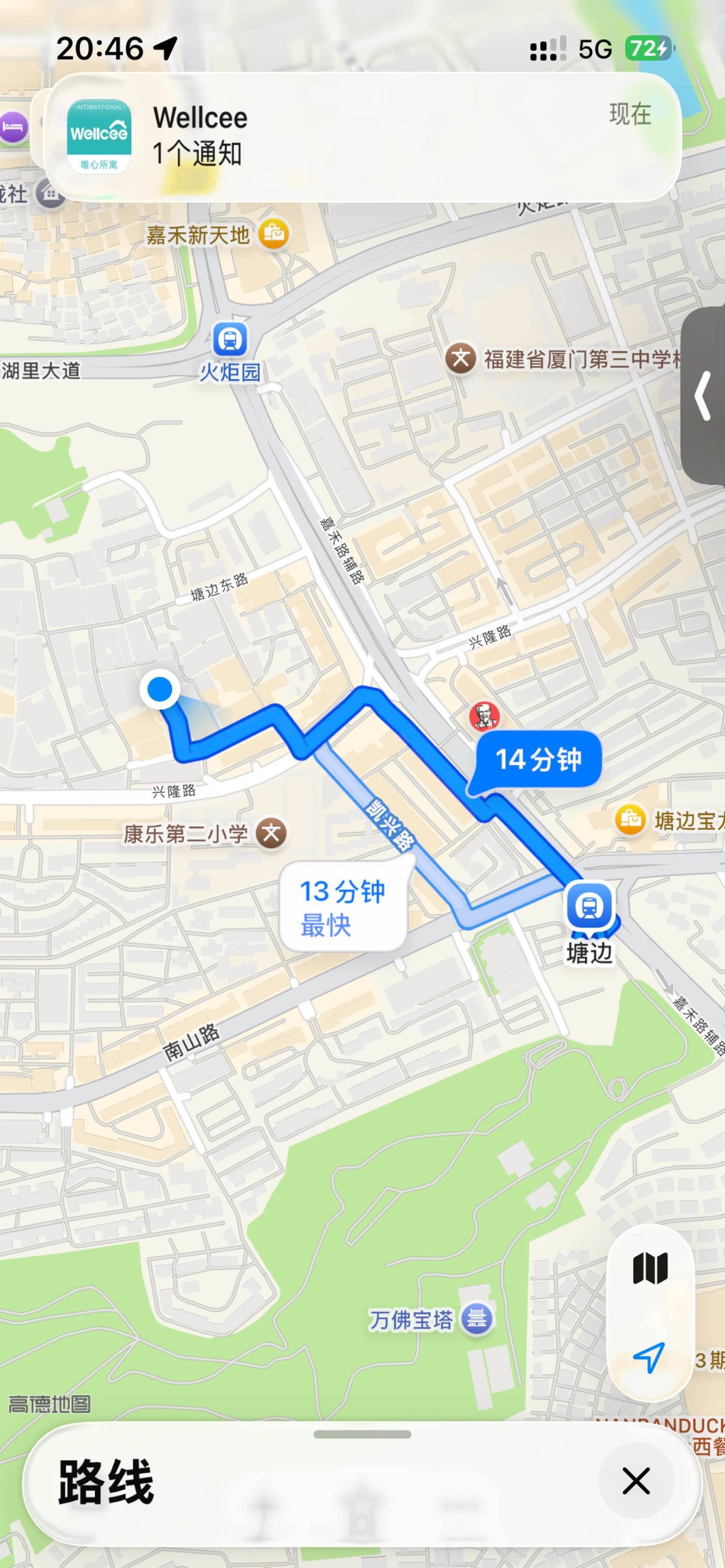Select the 13分钟 最快 route
Image resolution: width=725 pixels, height=1568 pixels.
343,907
